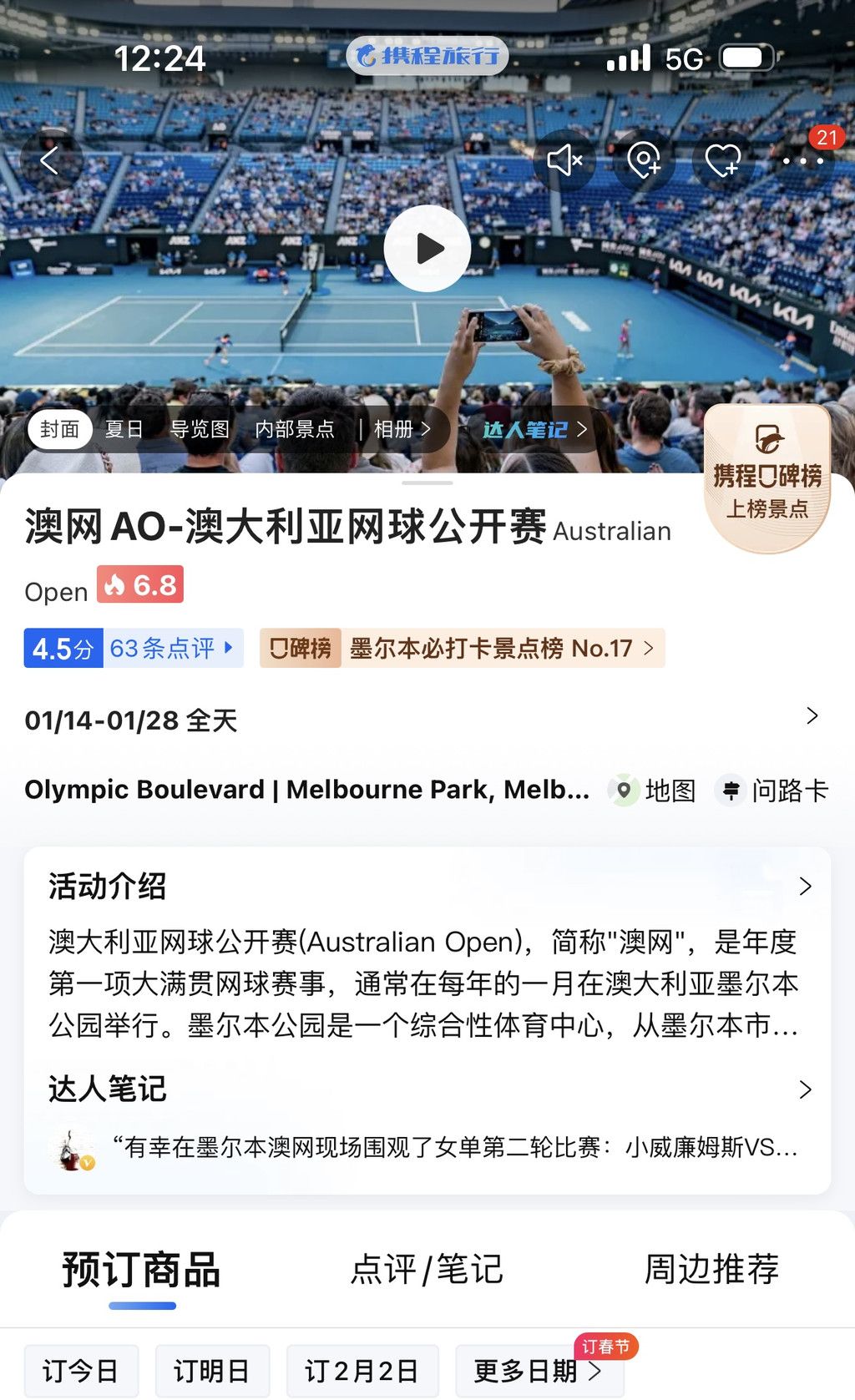Switch to the 点评/笔记 tab
This screenshot has height=1400, width=855.
[x=427, y=1269]
